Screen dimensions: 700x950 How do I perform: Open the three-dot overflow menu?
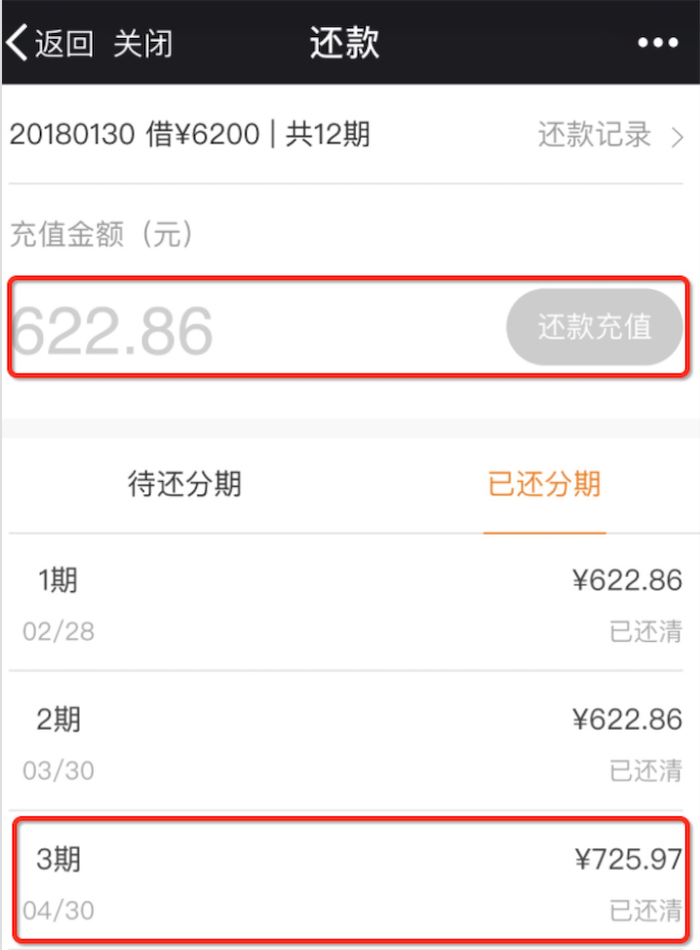click(658, 44)
